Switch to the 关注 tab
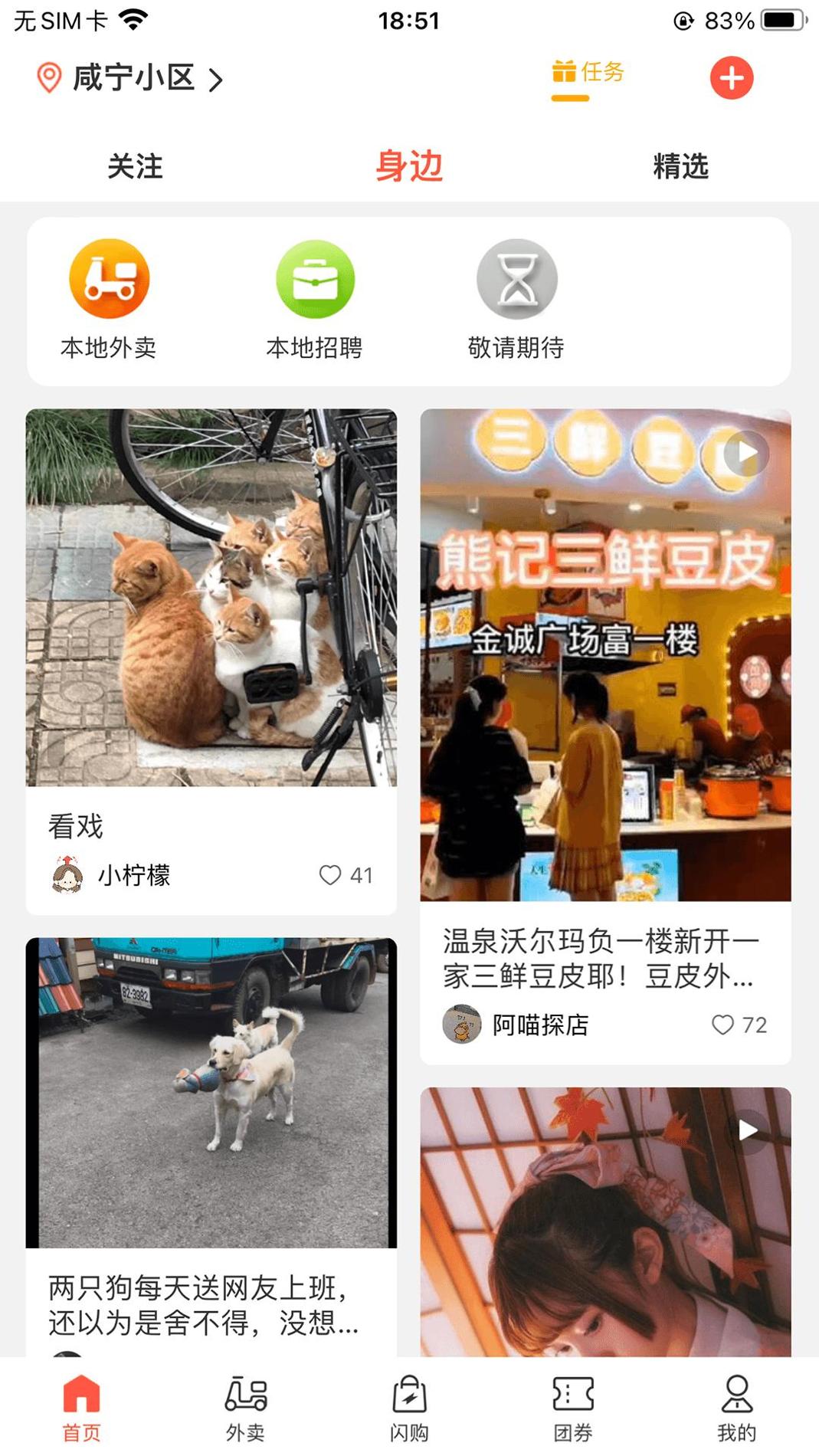The width and height of the screenshot is (819, 1456). [135, 166]
